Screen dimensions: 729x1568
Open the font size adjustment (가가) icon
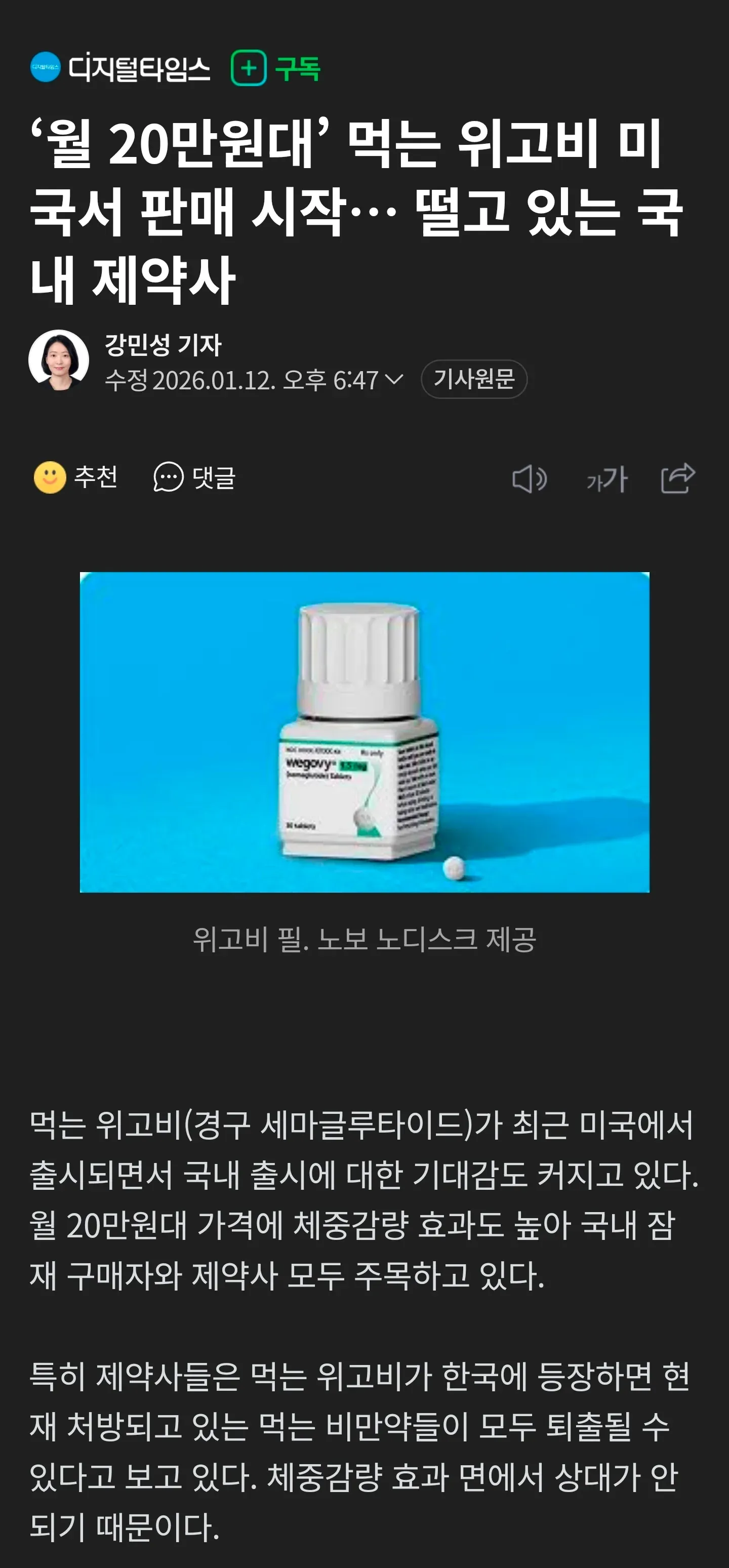[608, 479]
